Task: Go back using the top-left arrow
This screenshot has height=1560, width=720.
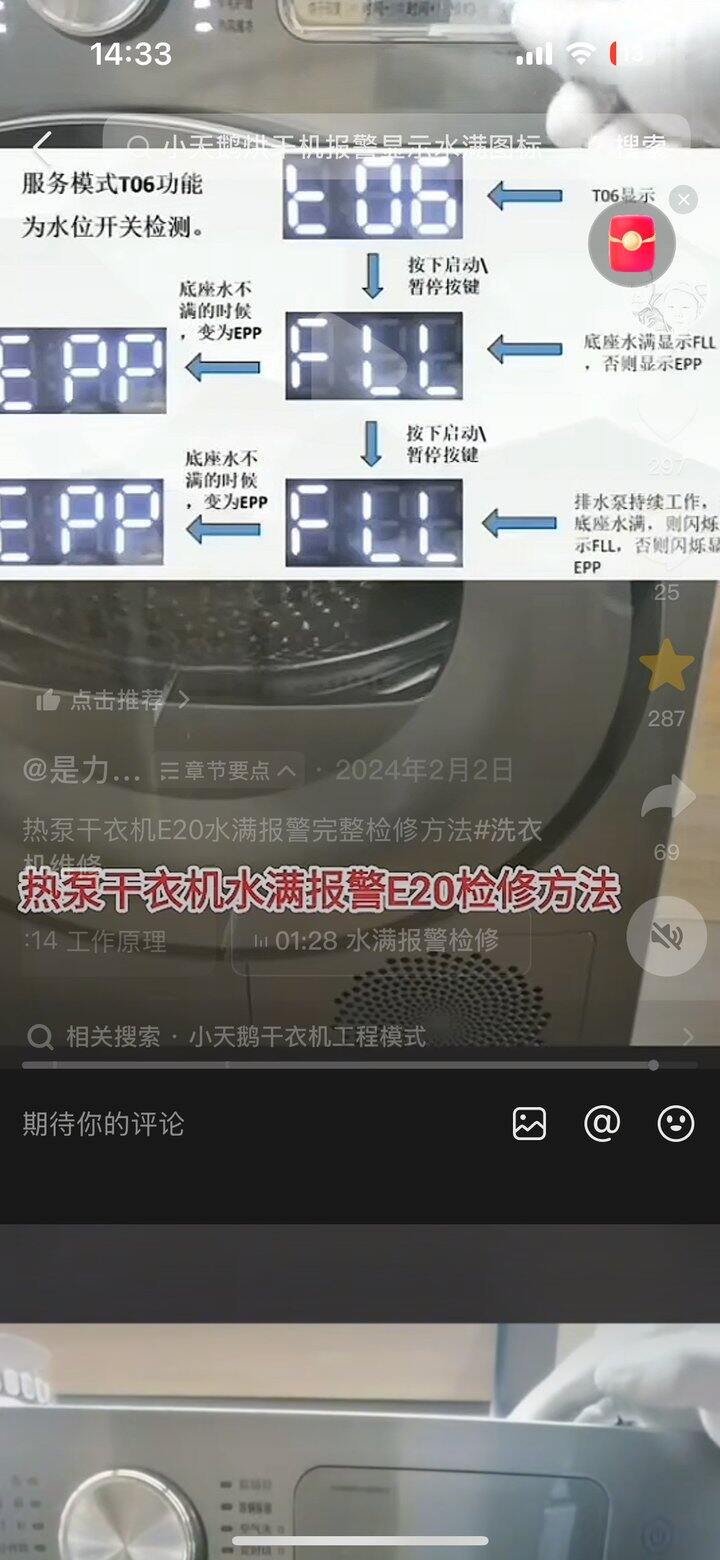Action: tap(42, 148)
